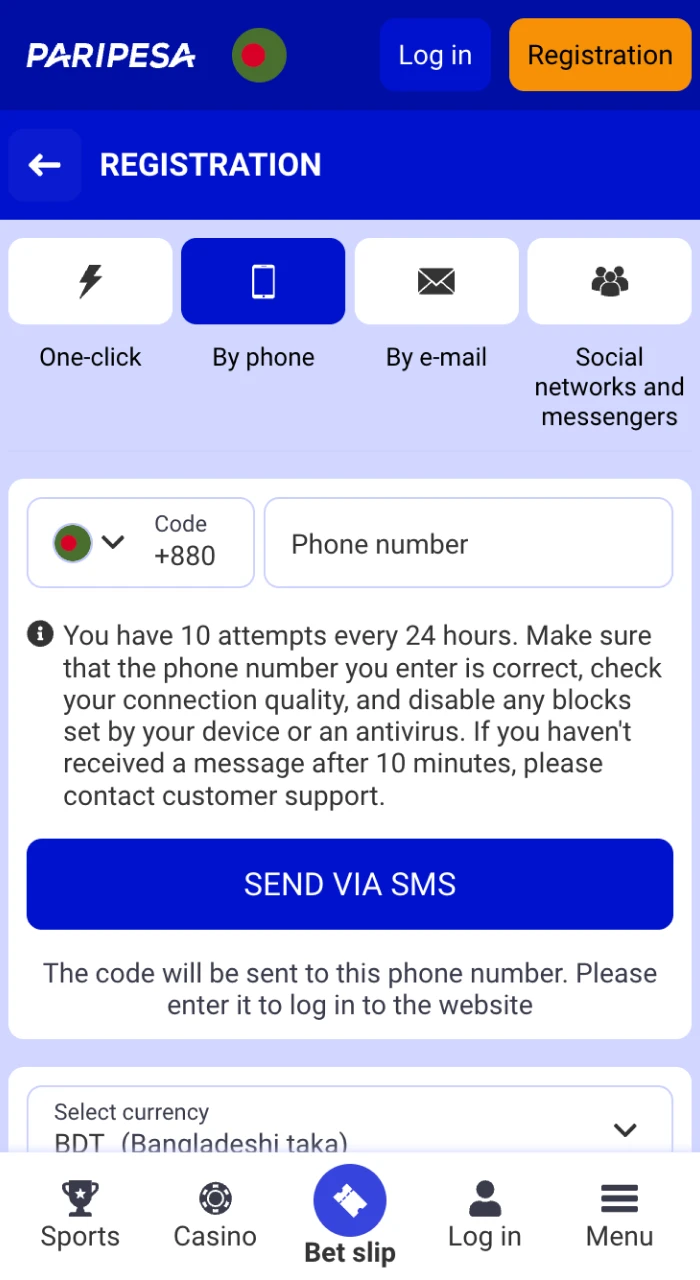Image resolution: width=700 pixels, height=1280 pixels.
Task: Open the Sports section
Action: coord(80,1213)
